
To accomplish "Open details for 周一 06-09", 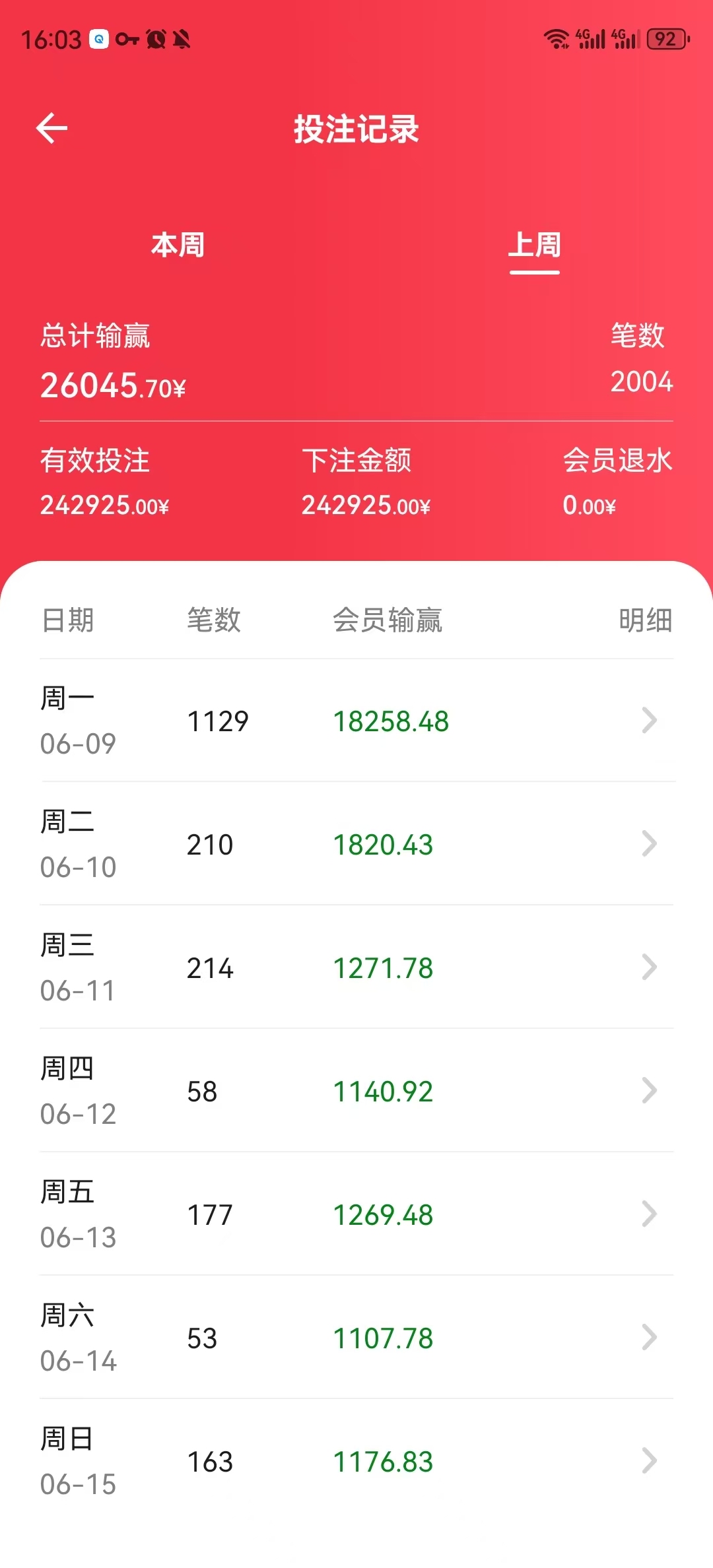I will point(356,721).
